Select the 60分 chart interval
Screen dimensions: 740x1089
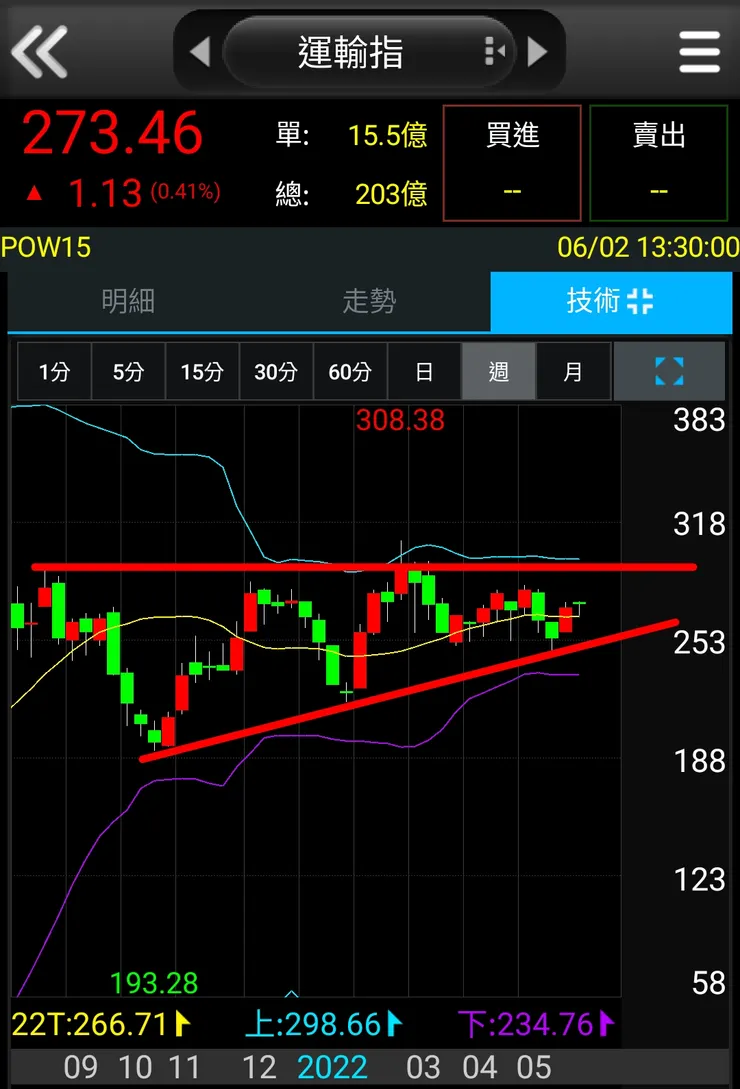tap(350, 372)
